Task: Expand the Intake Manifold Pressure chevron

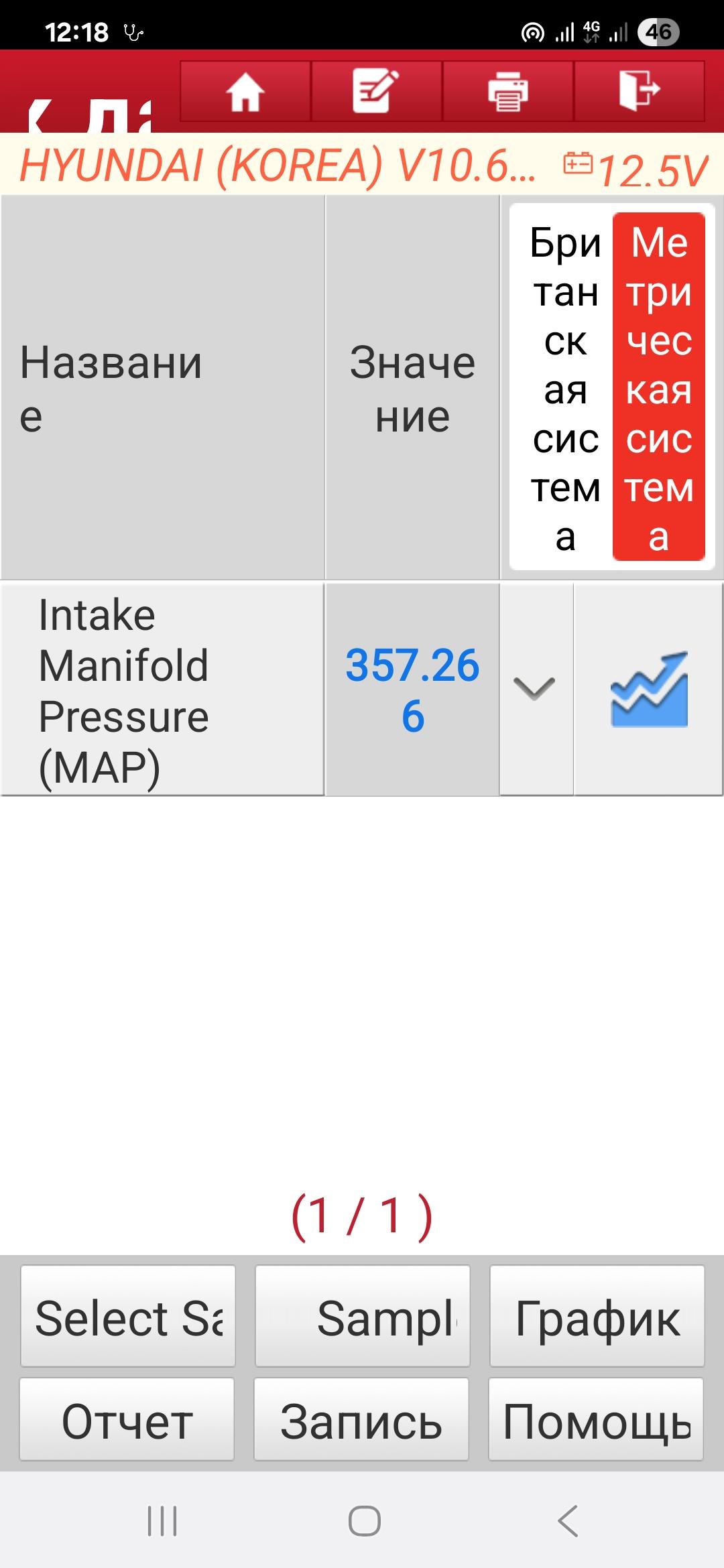Action: point(535,689)
